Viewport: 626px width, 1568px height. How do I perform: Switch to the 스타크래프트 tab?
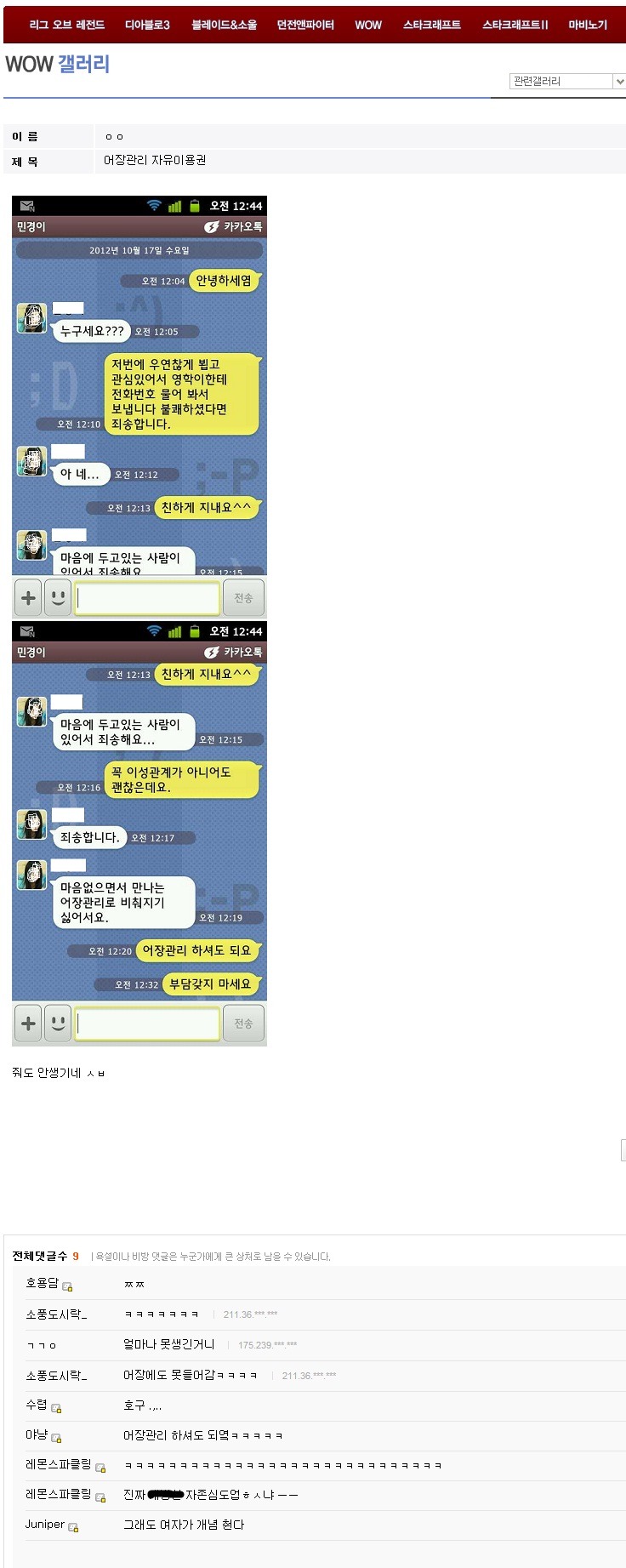click(x=432, y=25)
